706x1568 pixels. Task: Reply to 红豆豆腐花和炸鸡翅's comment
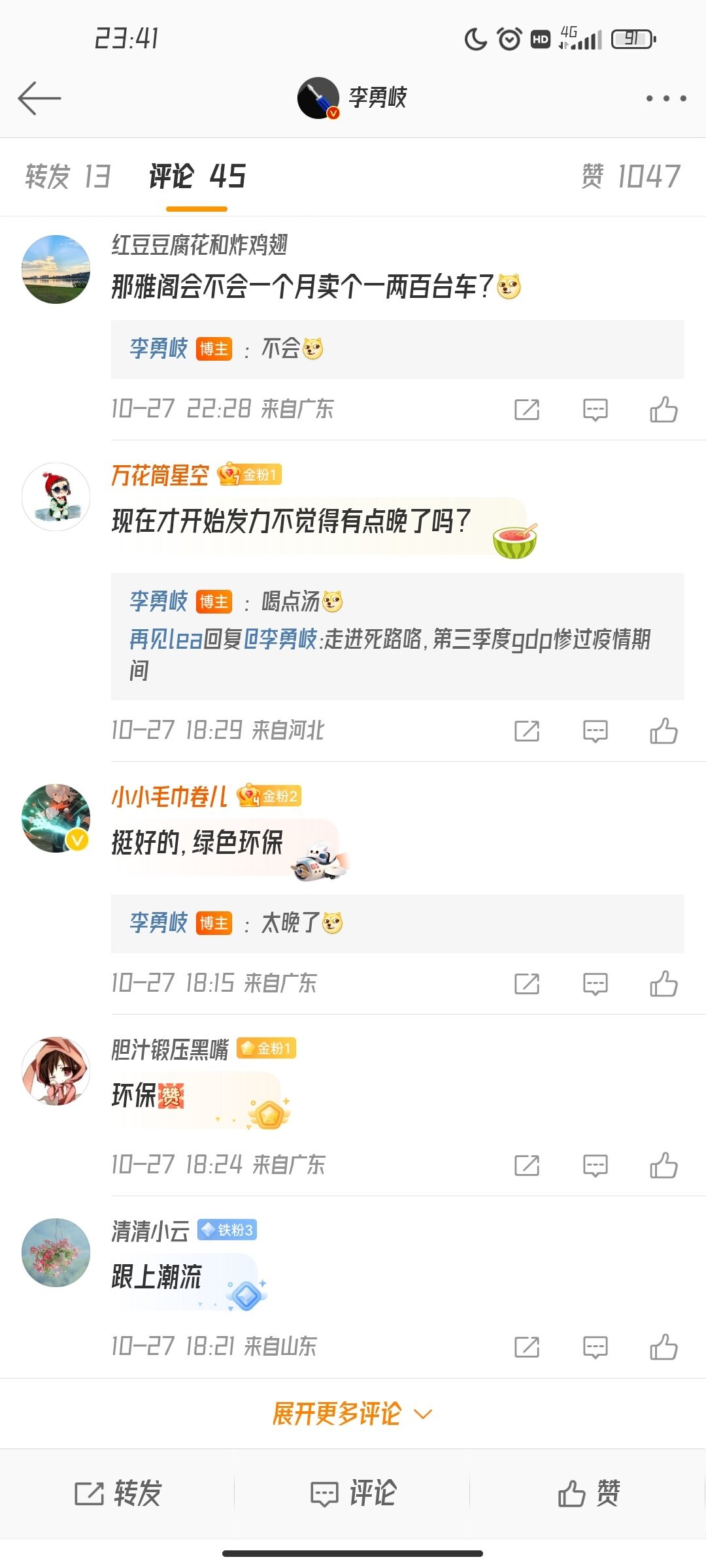[x=595, y=410]
